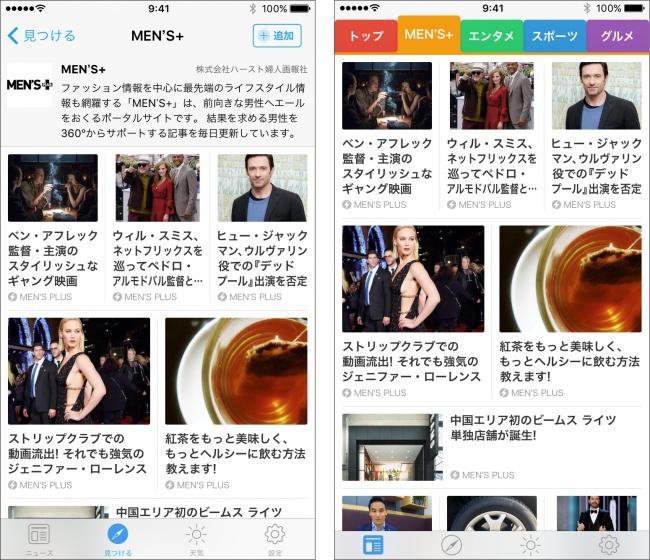Open the 設定 settings tab
The height and width of the screenshot is (560, 650).
pos(274,538)
